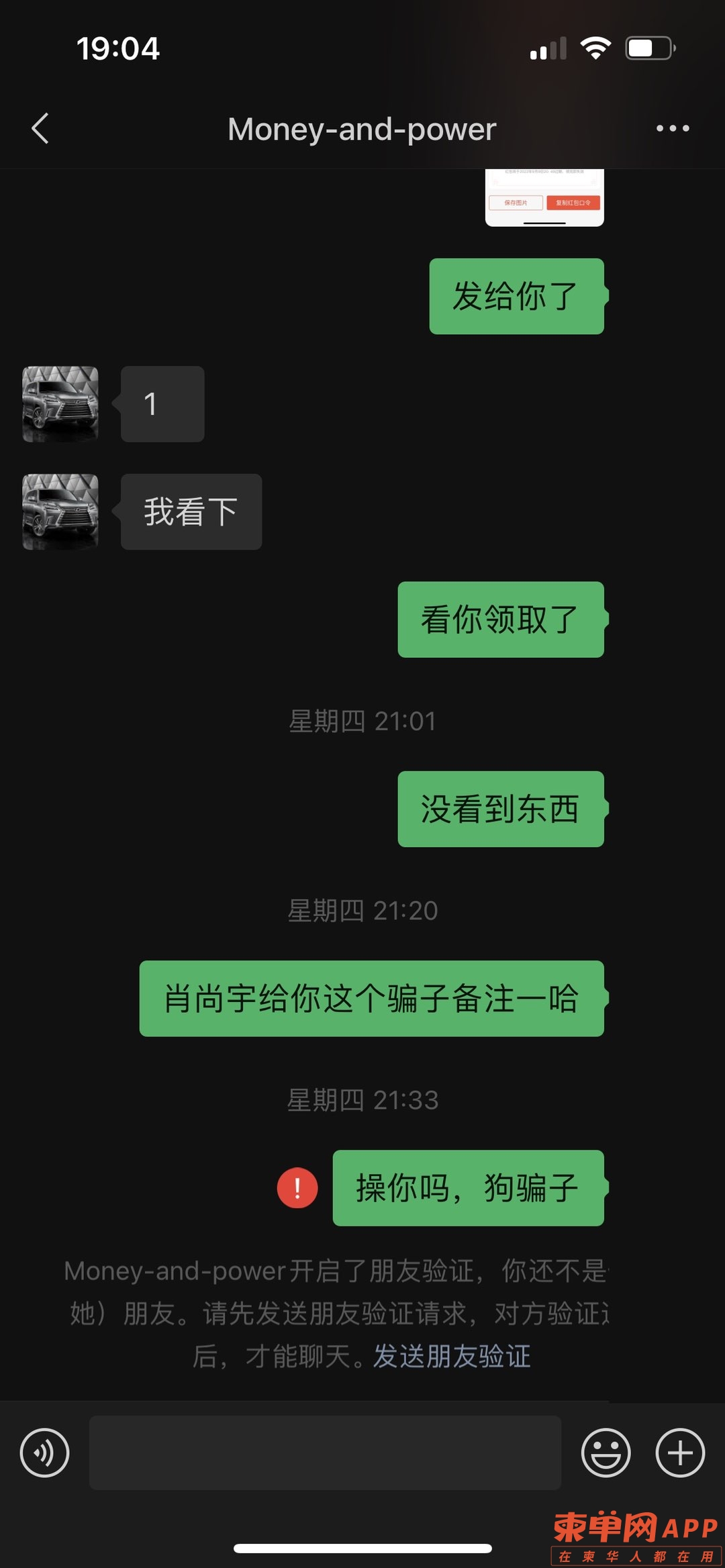Open the plus attachments menu
The width and height of the screenshot is (725, 1568).
[680, 1453]
